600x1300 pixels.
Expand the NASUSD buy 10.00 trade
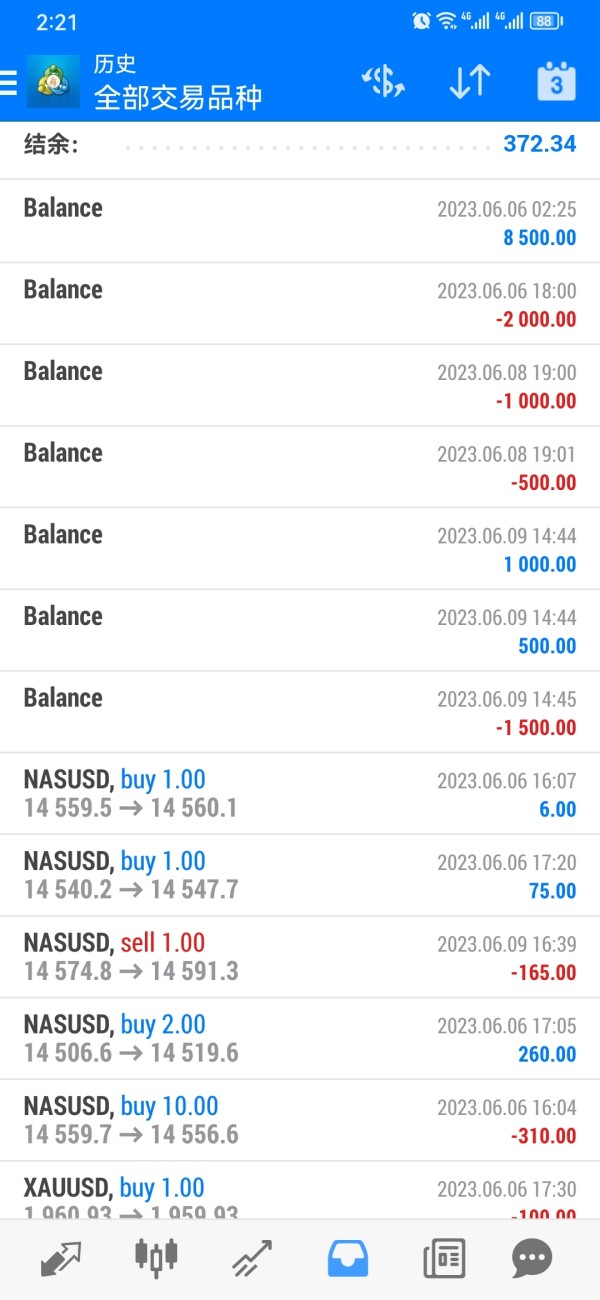tap(300, 1120)
